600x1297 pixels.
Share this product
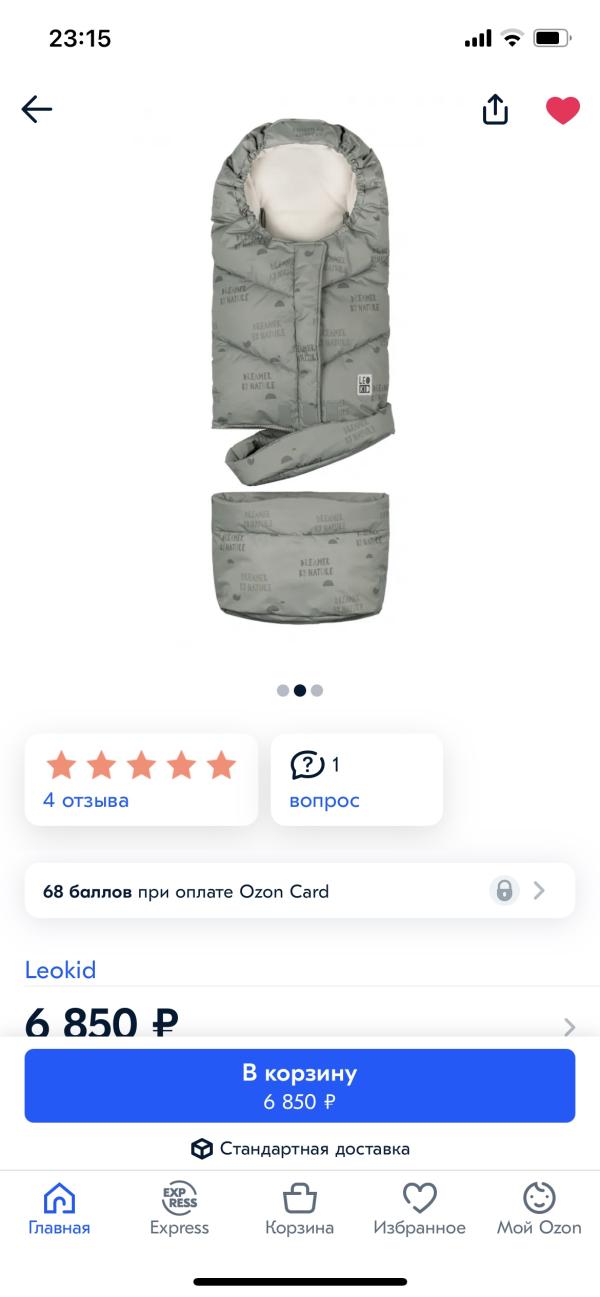495,109
